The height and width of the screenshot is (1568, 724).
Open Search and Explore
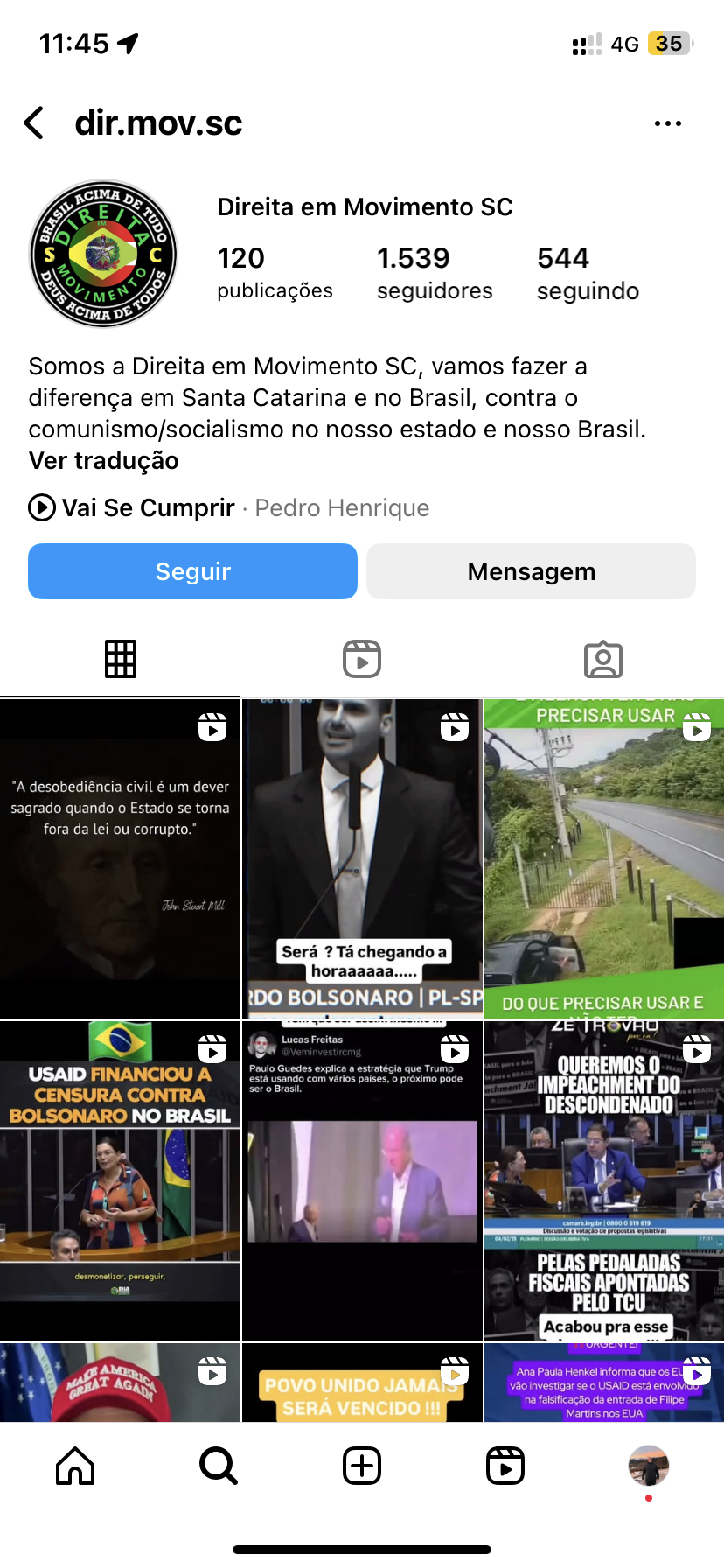pos(219,1466)
